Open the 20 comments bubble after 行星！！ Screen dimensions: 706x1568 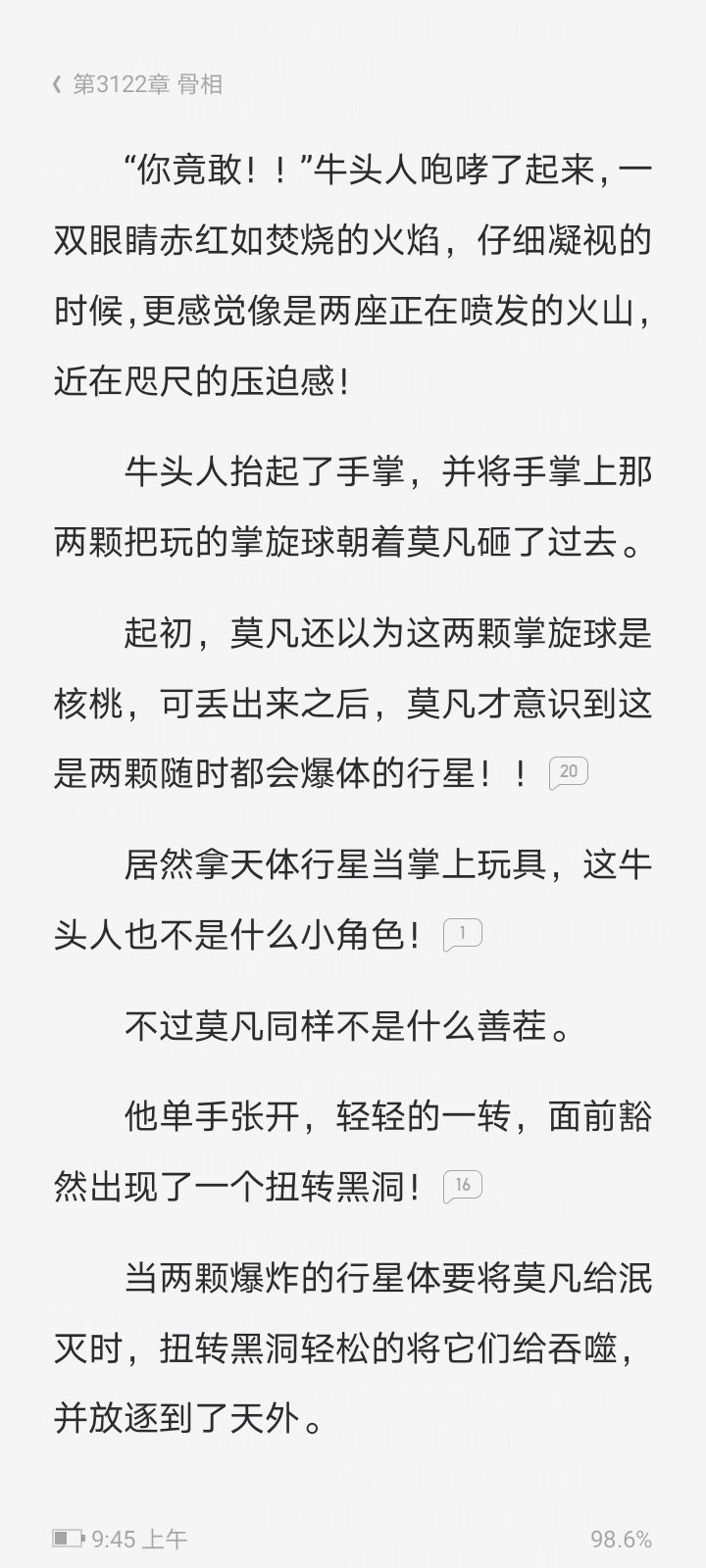pyautogui.click(x=569, y=772)
